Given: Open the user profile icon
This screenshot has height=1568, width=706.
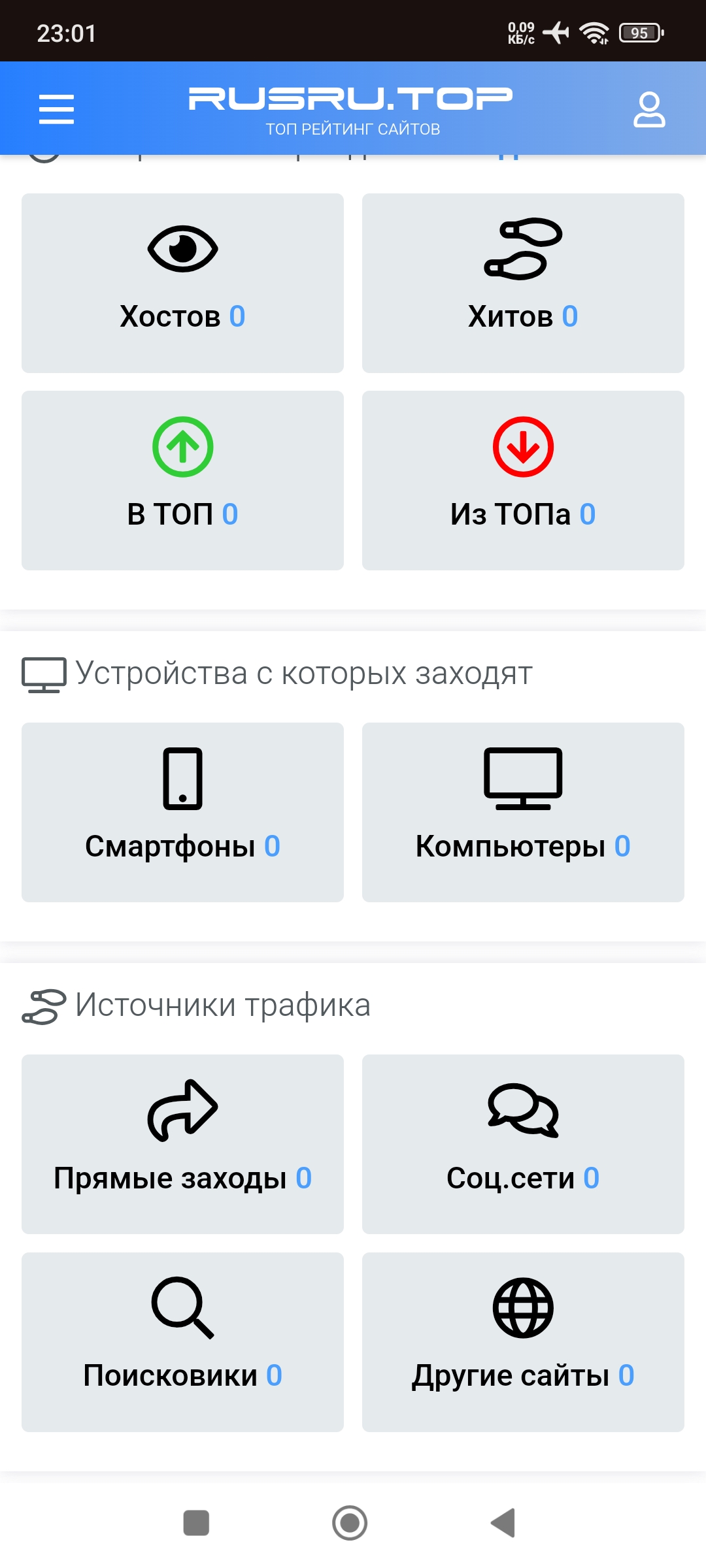Looking at the screenshot, I should pyautogui.click(x=648, y=109).
